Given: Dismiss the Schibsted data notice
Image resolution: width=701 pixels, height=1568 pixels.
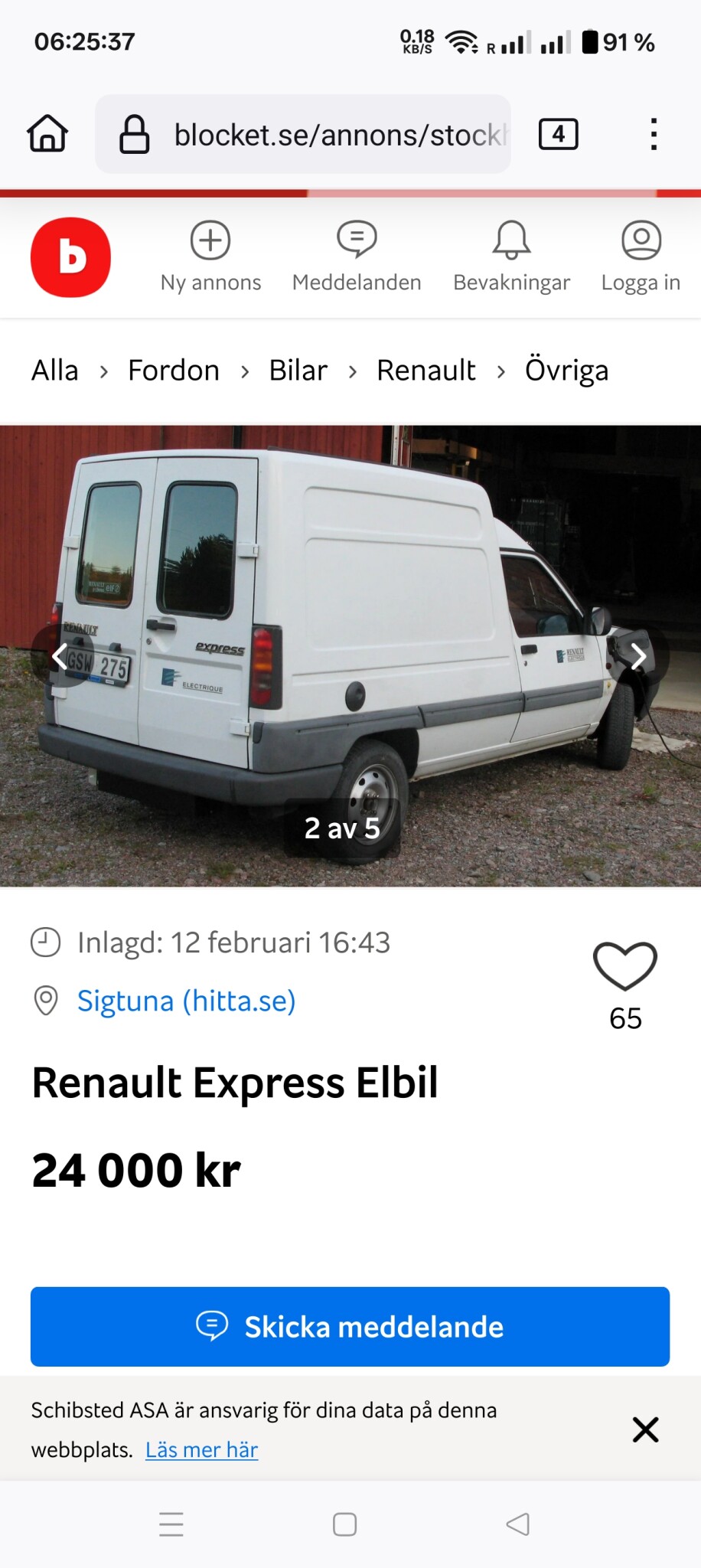Looking at the screenshot, I should pos(645,1429).
